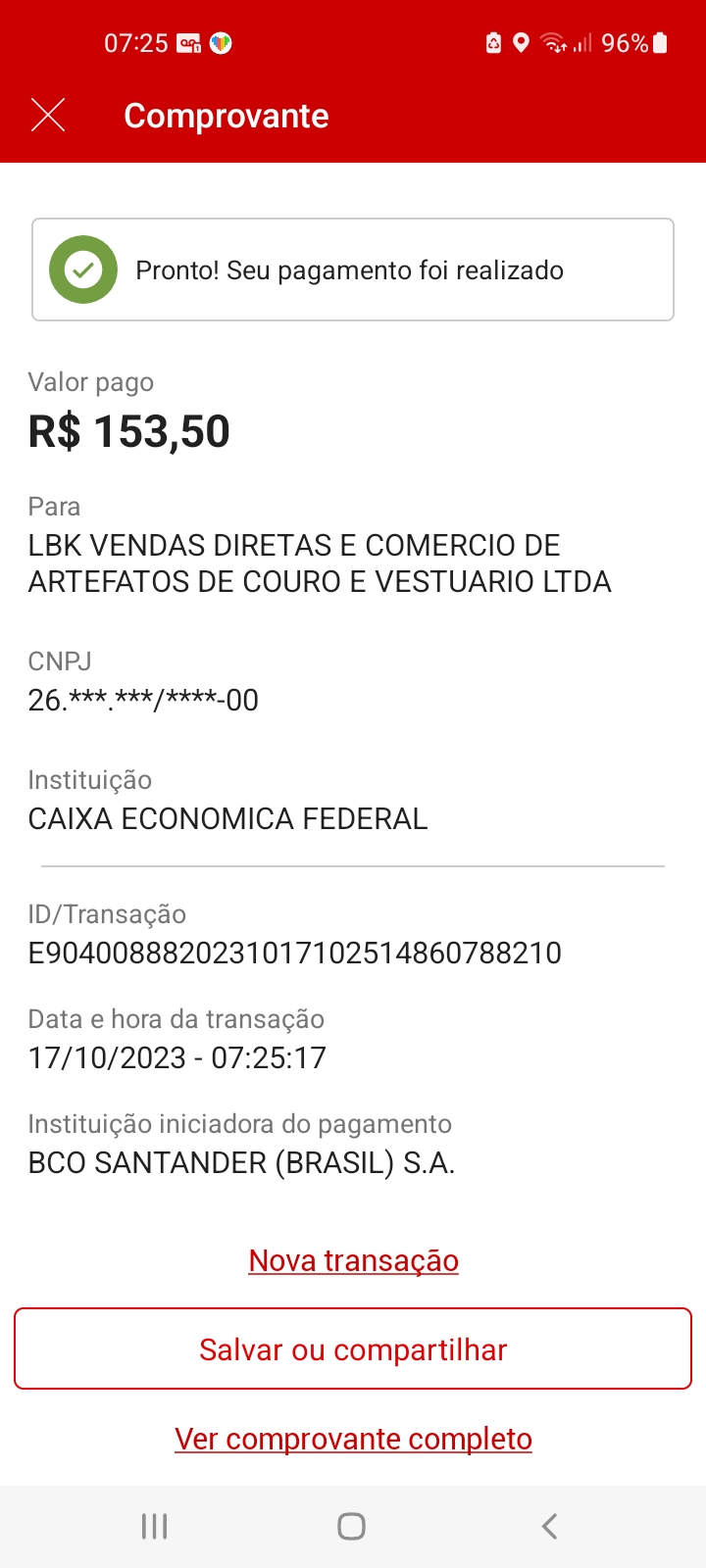Tap Salvar ou compartilhar button

coord(353,1349)
